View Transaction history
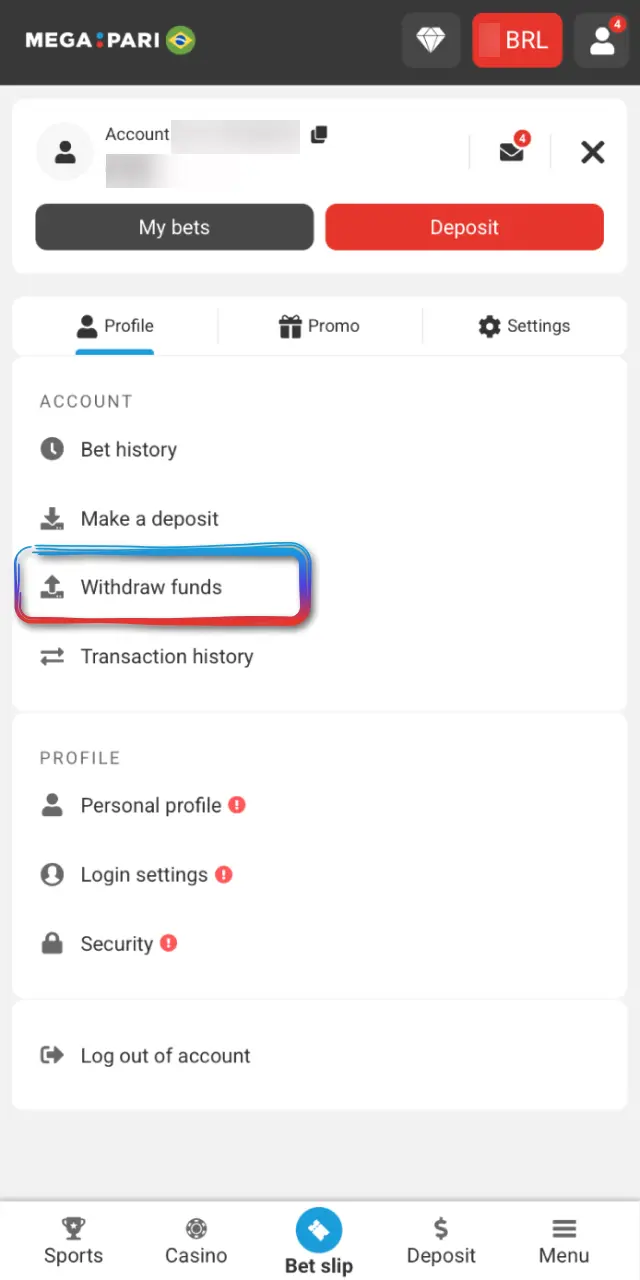The image size is (640, 1280). (320, 657)
